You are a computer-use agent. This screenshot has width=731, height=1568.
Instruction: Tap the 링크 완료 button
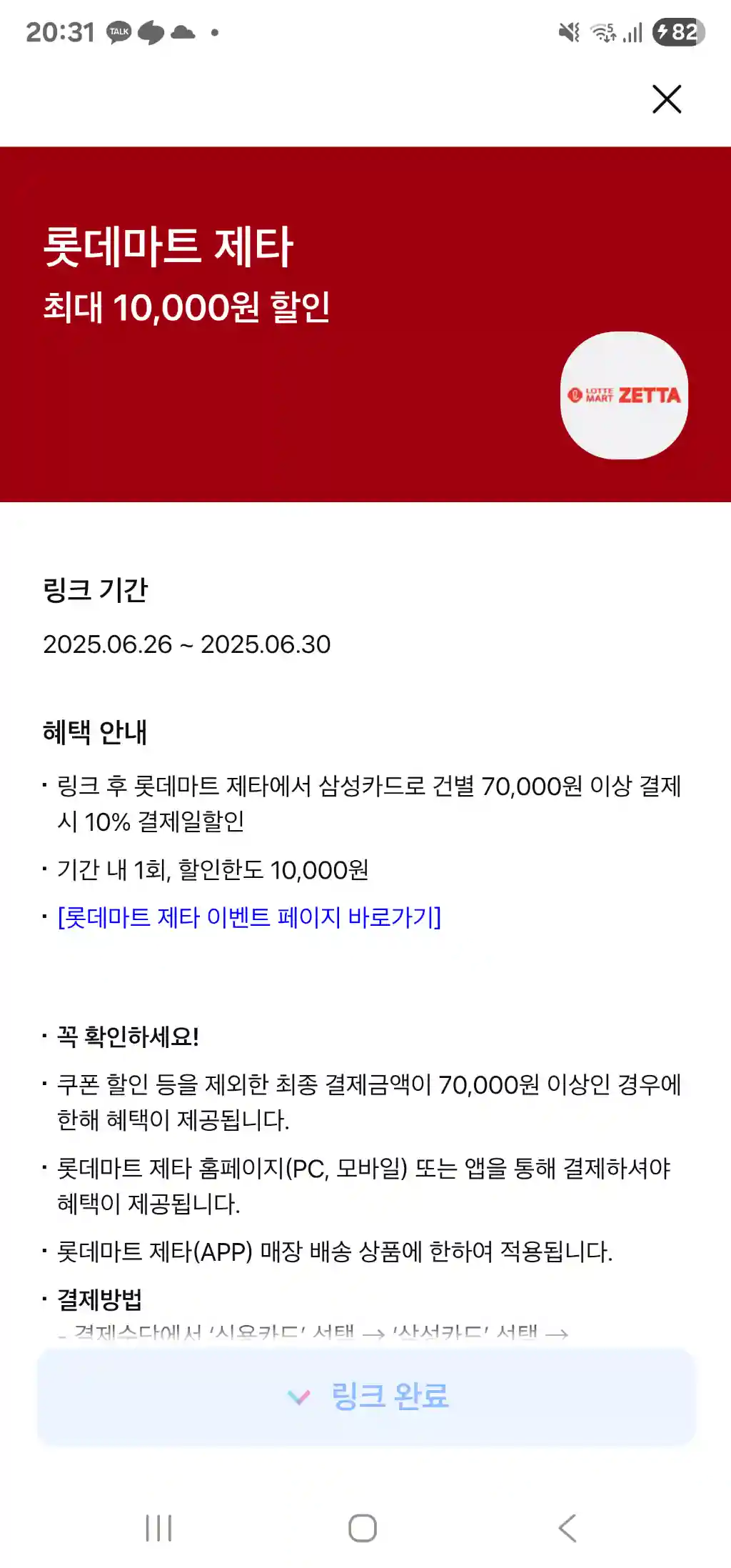[x=366, y=1396]
